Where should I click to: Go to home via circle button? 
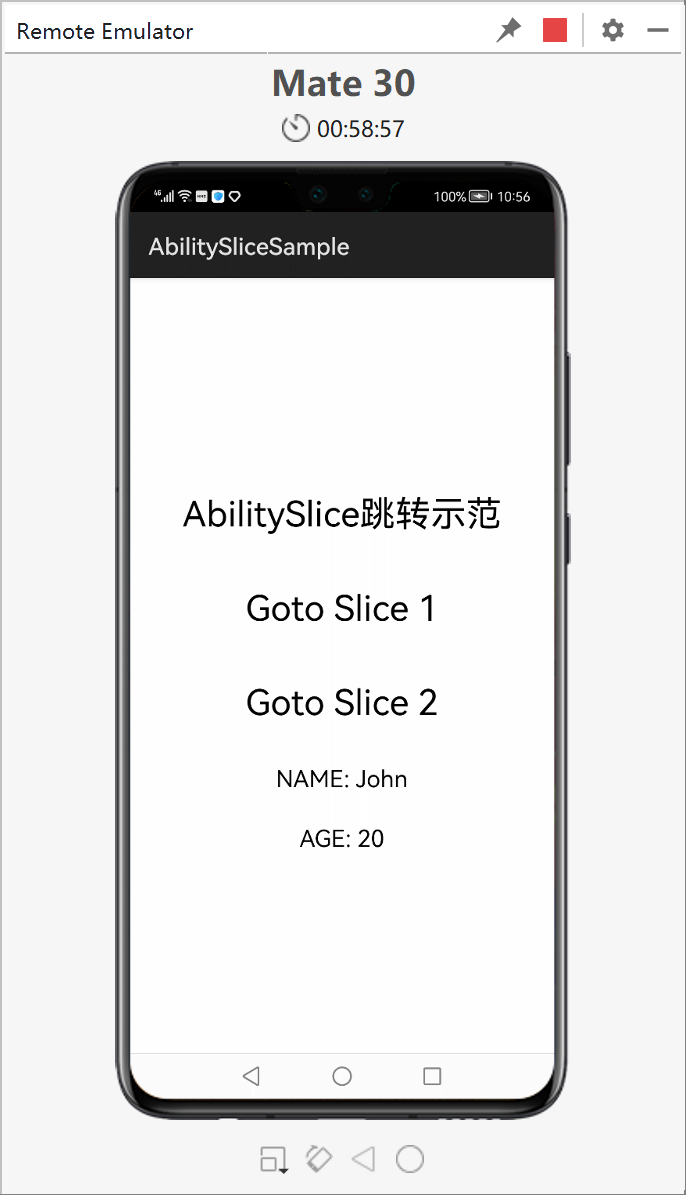tap(342, 1076)
